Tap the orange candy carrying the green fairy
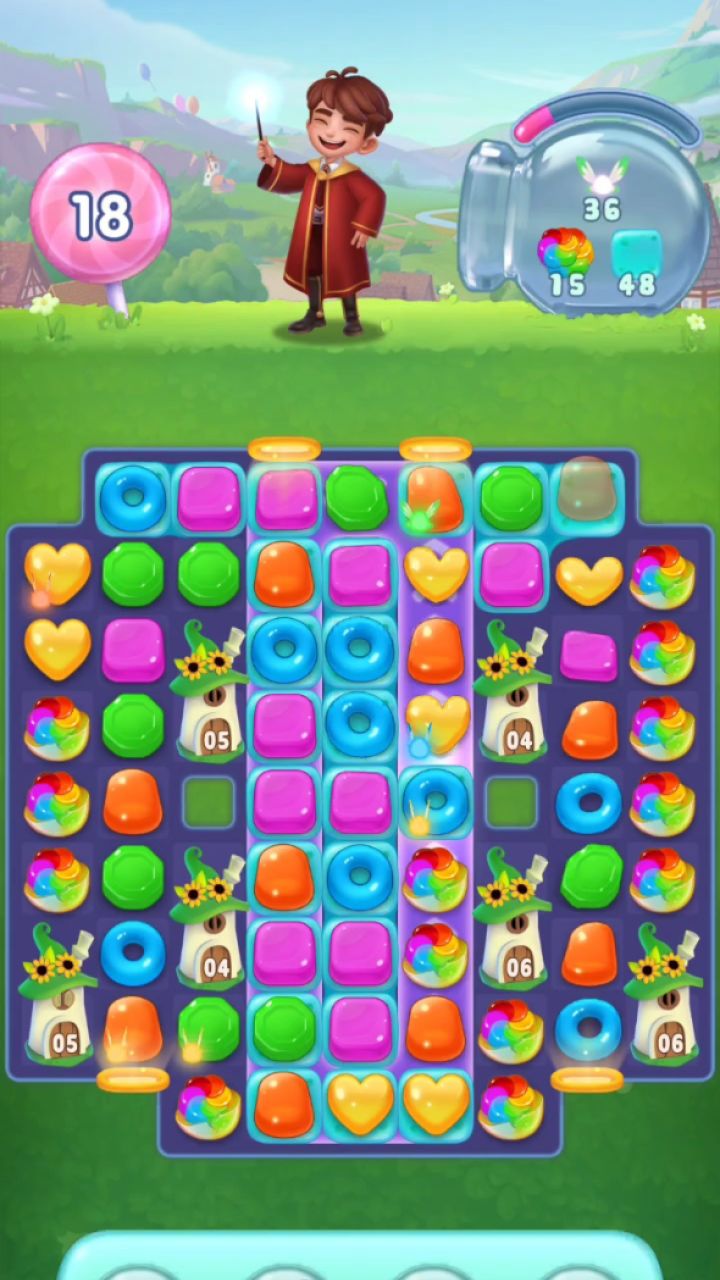720x1280 pixels. pos(436,498)
